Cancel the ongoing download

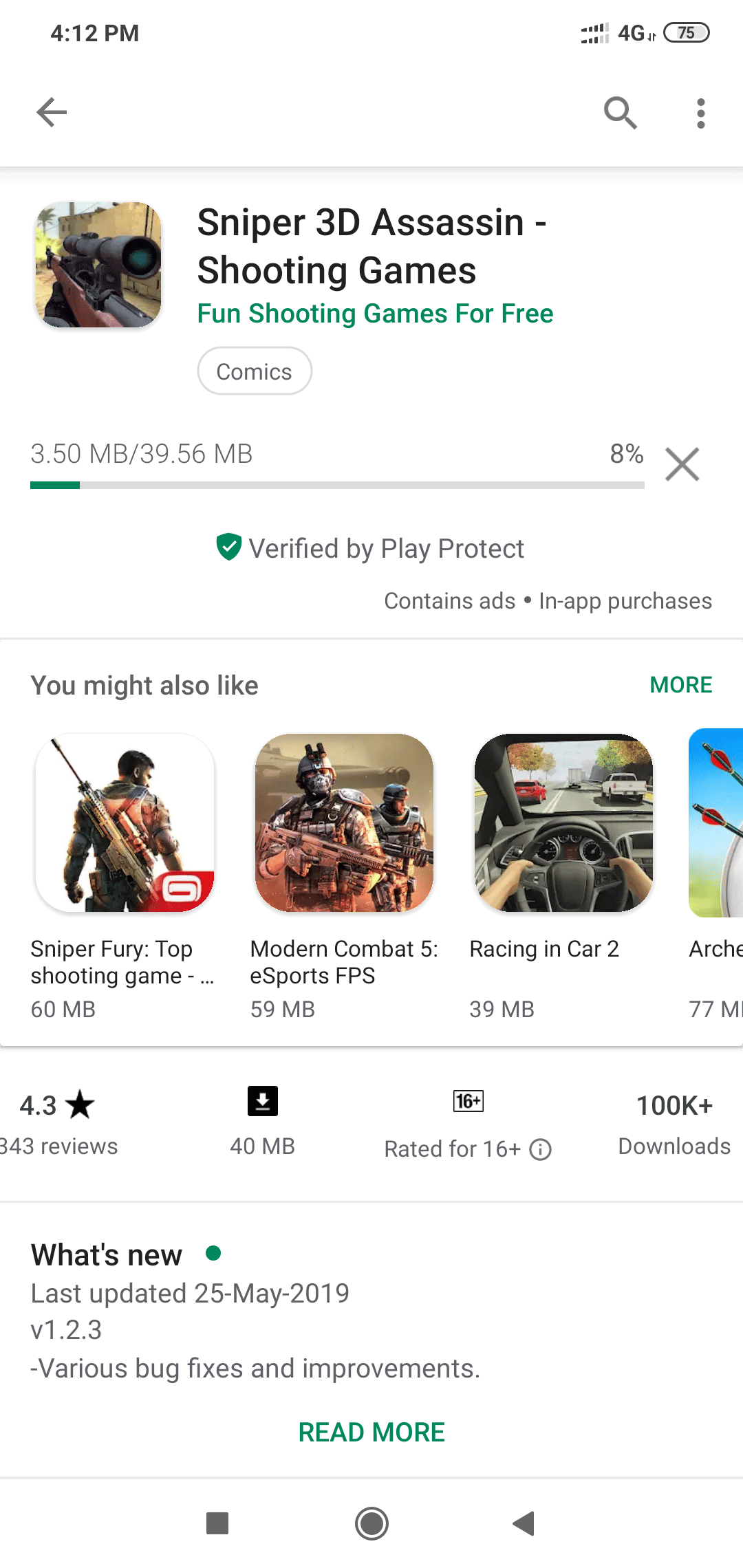click(682, 464)
